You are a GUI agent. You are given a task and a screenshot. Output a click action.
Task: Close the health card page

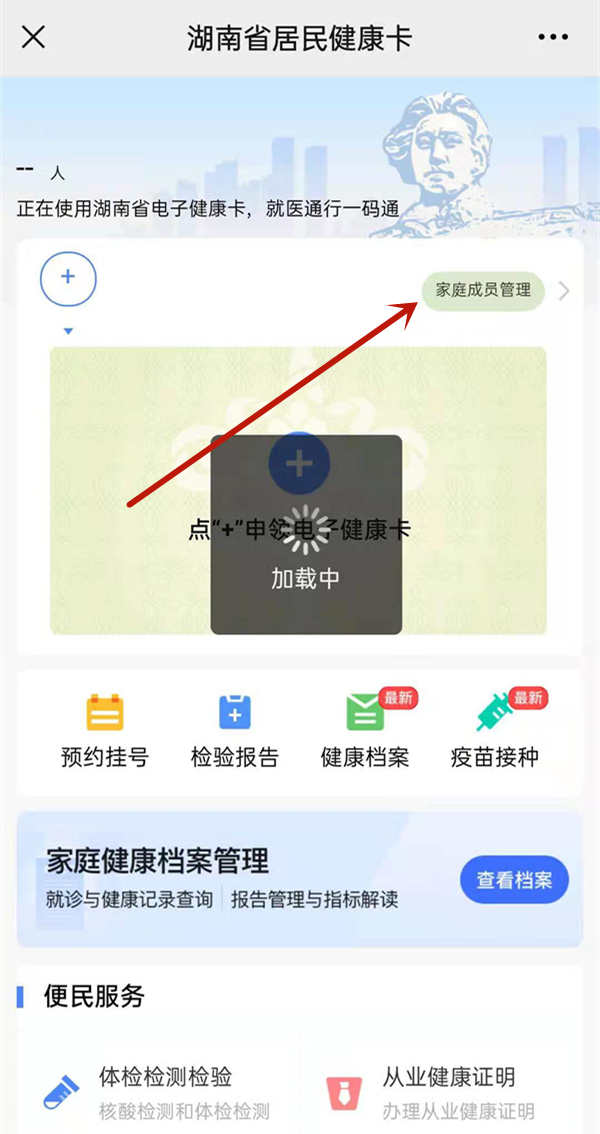click(33, 38)
